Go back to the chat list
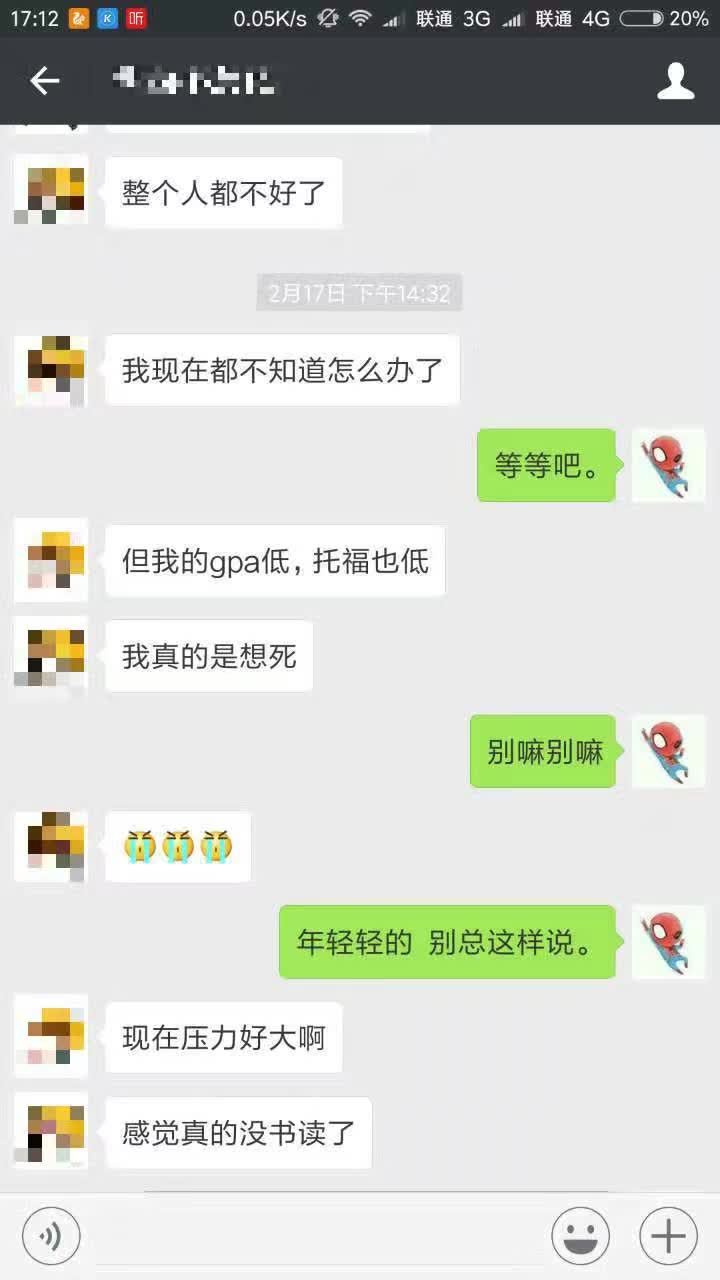The image size is (720, 1280). 45,81
